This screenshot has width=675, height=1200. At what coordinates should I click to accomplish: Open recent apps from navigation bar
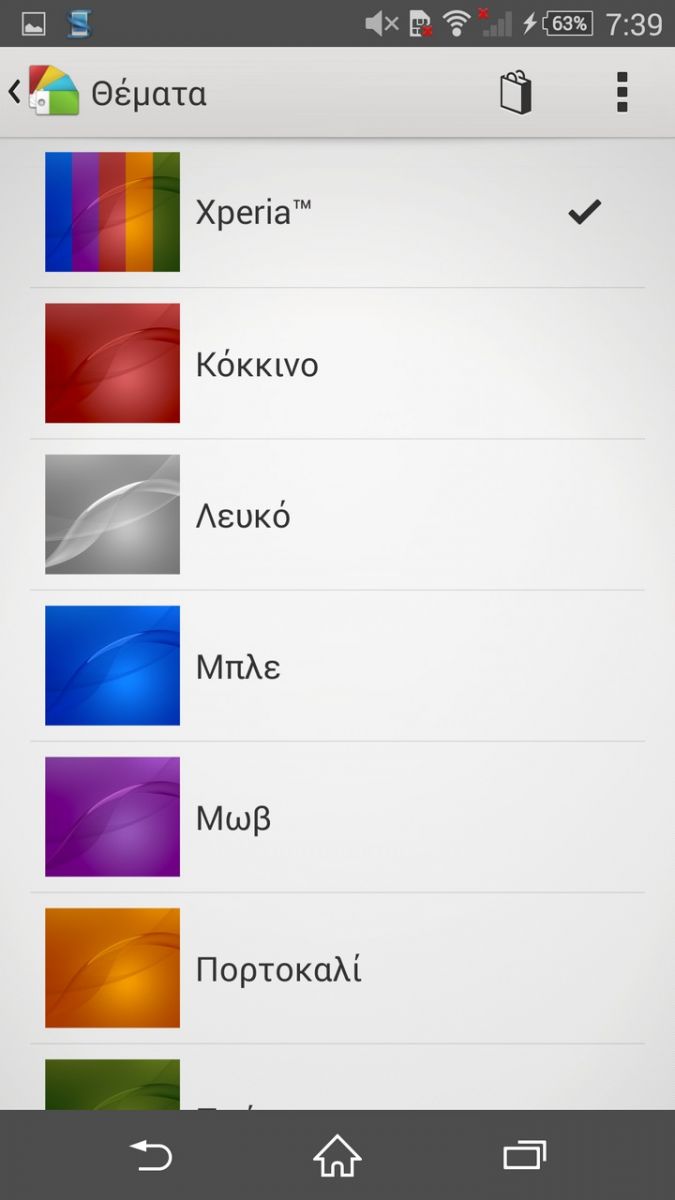525,1156
